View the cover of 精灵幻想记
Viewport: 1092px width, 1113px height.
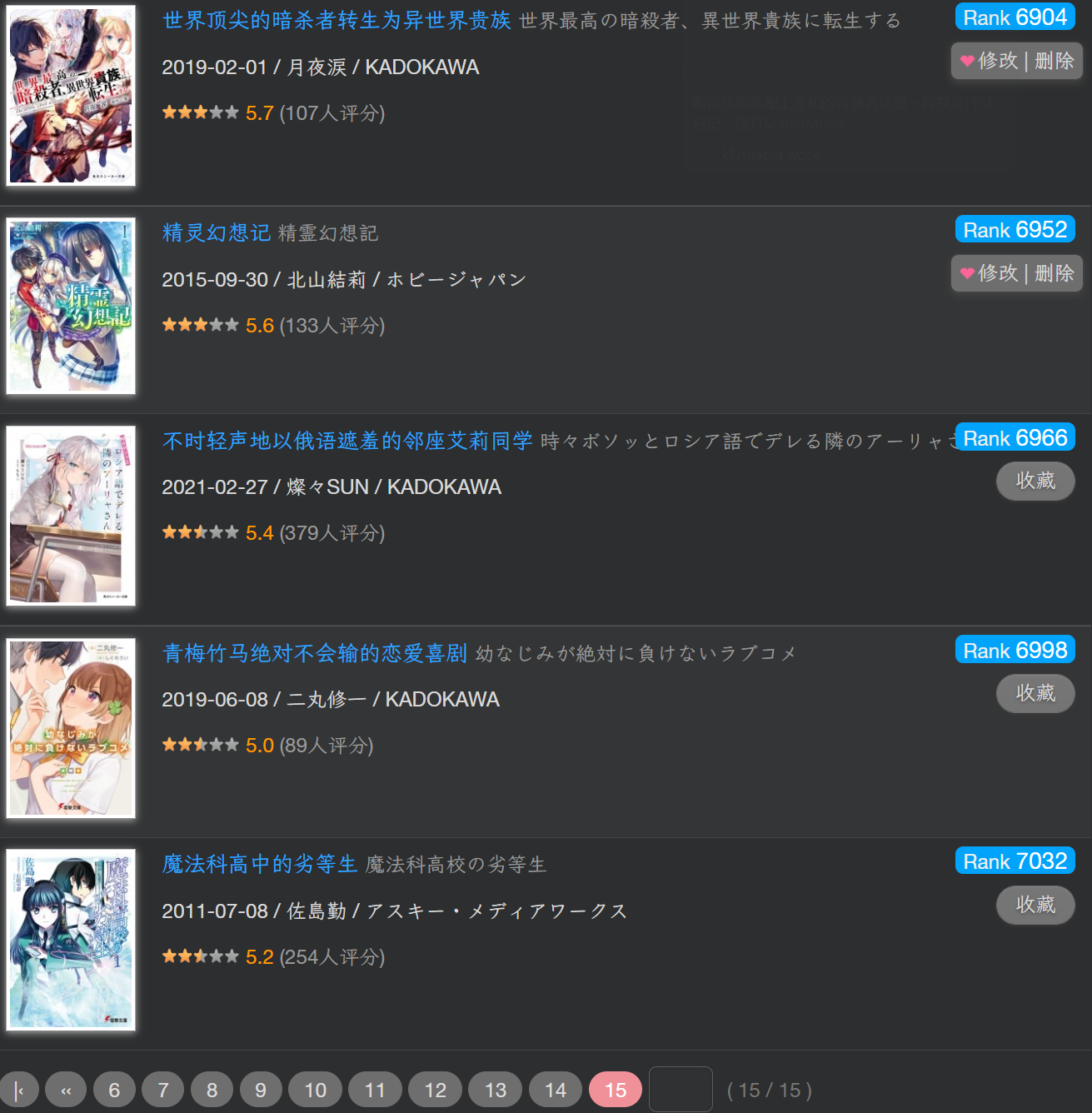(x=71, y=307)
